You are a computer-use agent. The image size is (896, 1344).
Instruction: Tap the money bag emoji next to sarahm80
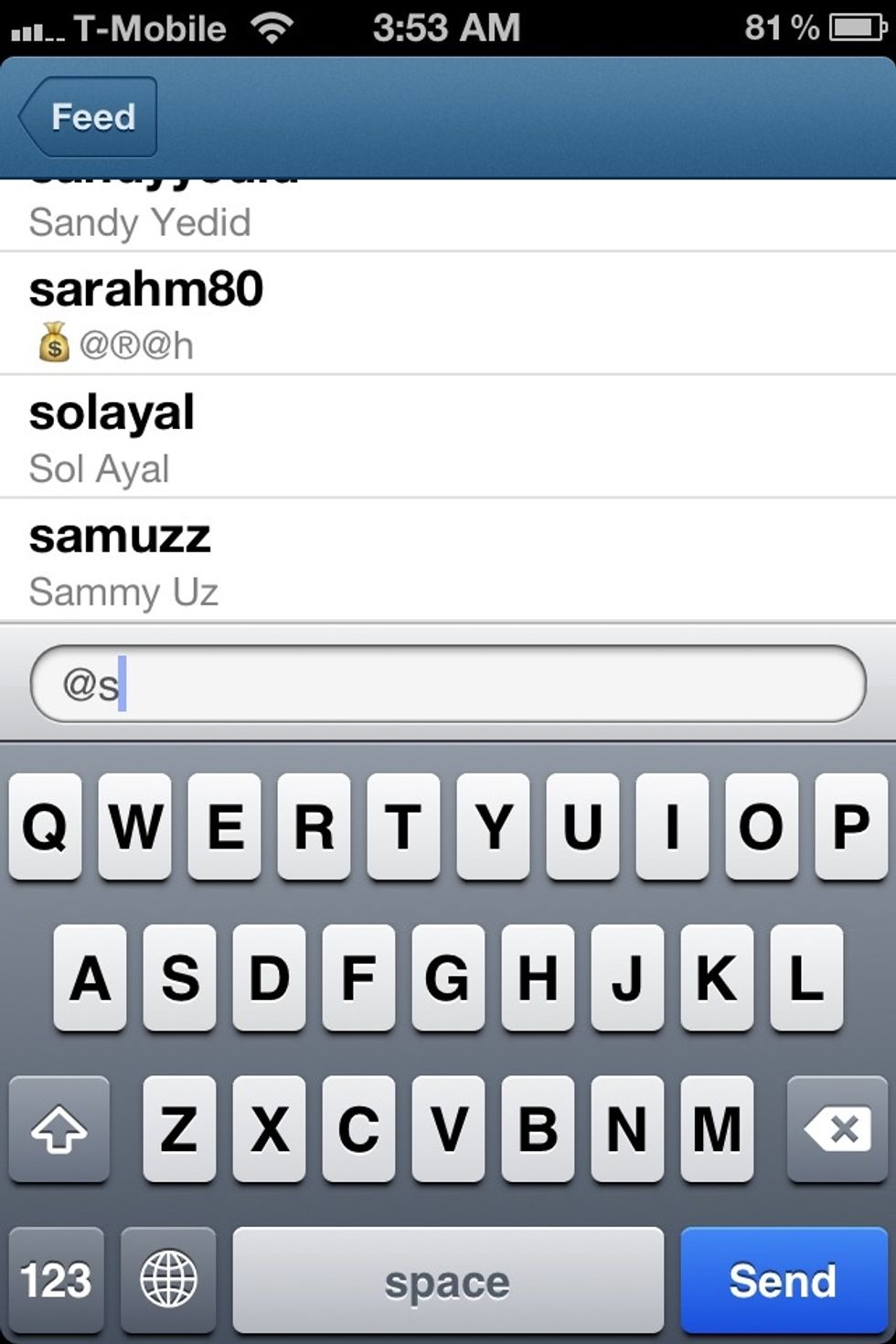(52, 343)
